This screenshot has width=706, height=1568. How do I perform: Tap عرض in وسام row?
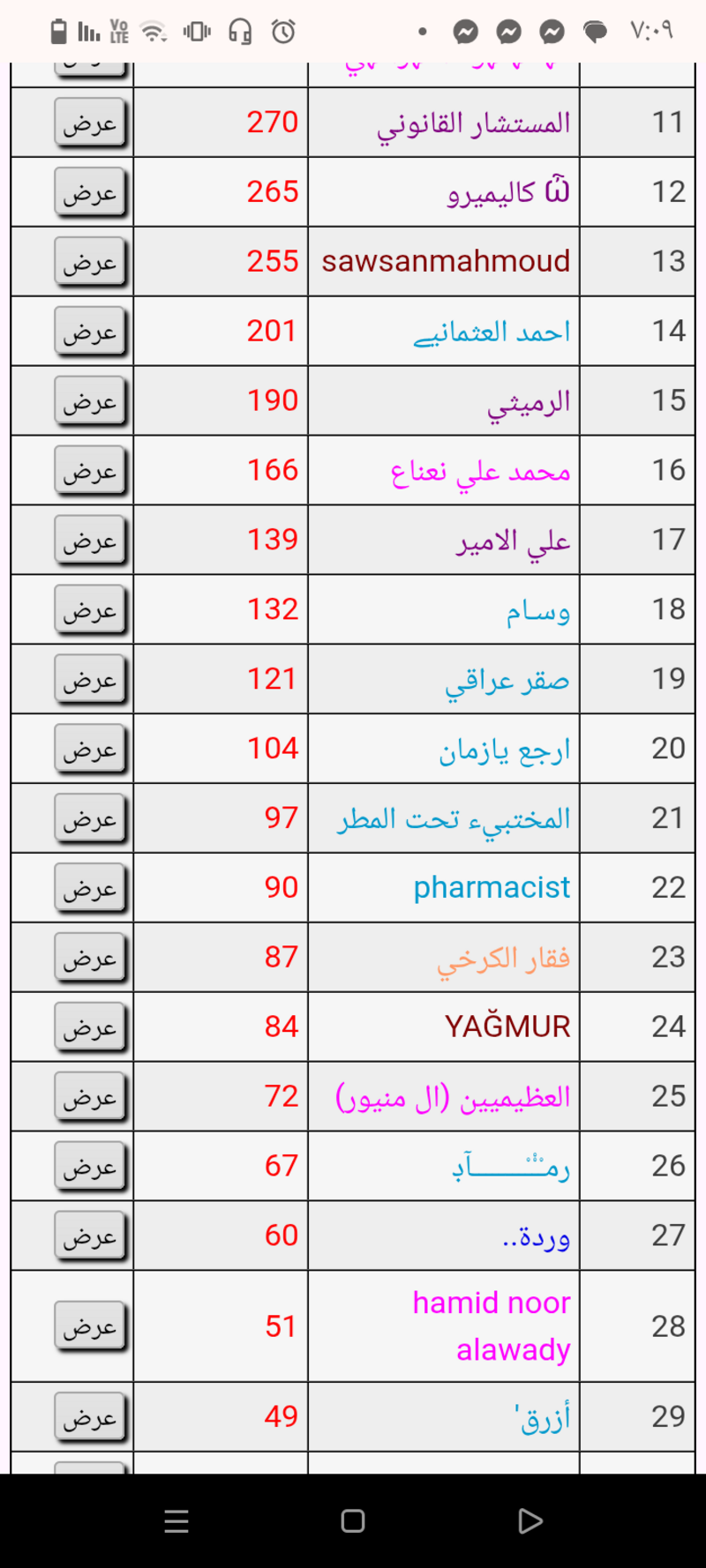click(x=90, y=611)
